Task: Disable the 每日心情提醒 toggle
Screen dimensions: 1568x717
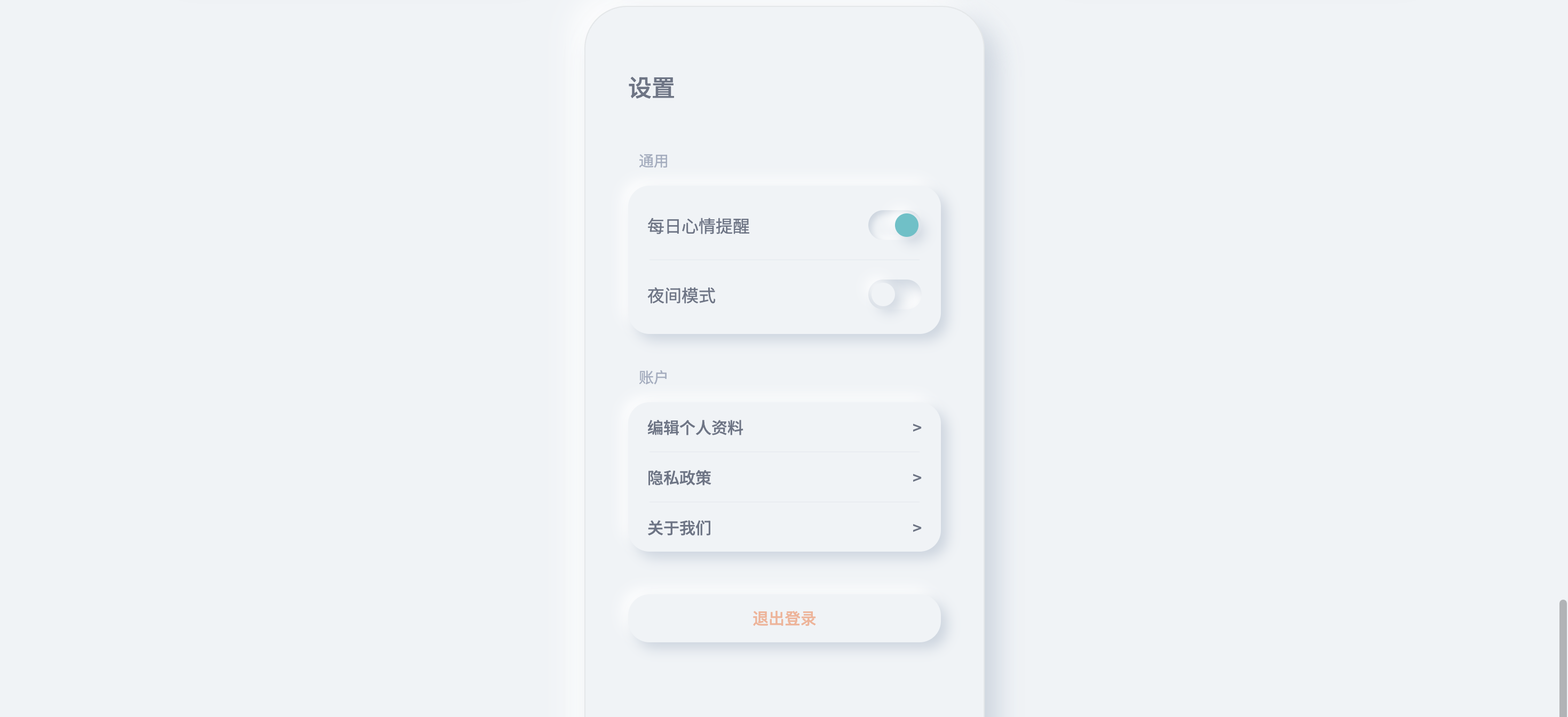Action: pyautogui.click(x=893, y=225)
